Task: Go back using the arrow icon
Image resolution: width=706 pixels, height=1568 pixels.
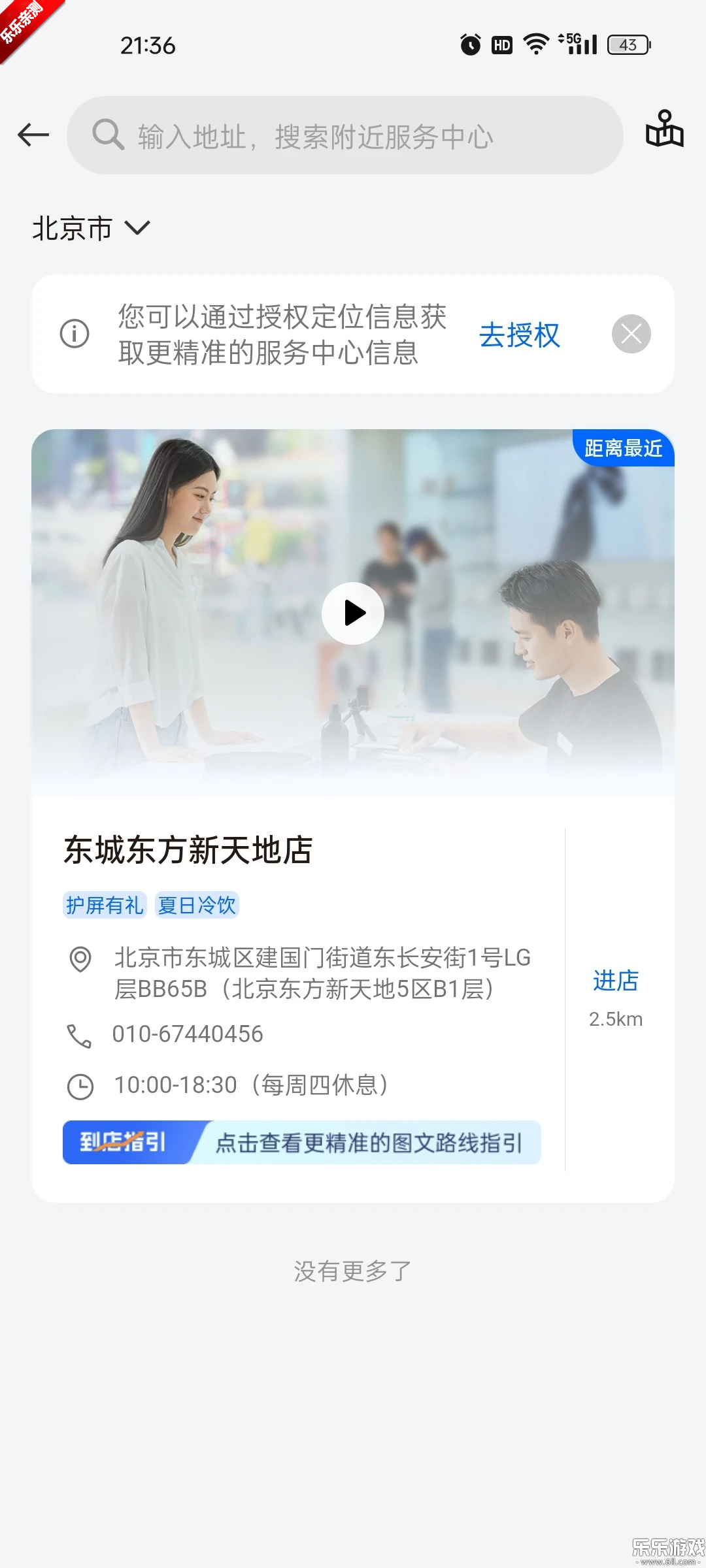Action: 34,135
